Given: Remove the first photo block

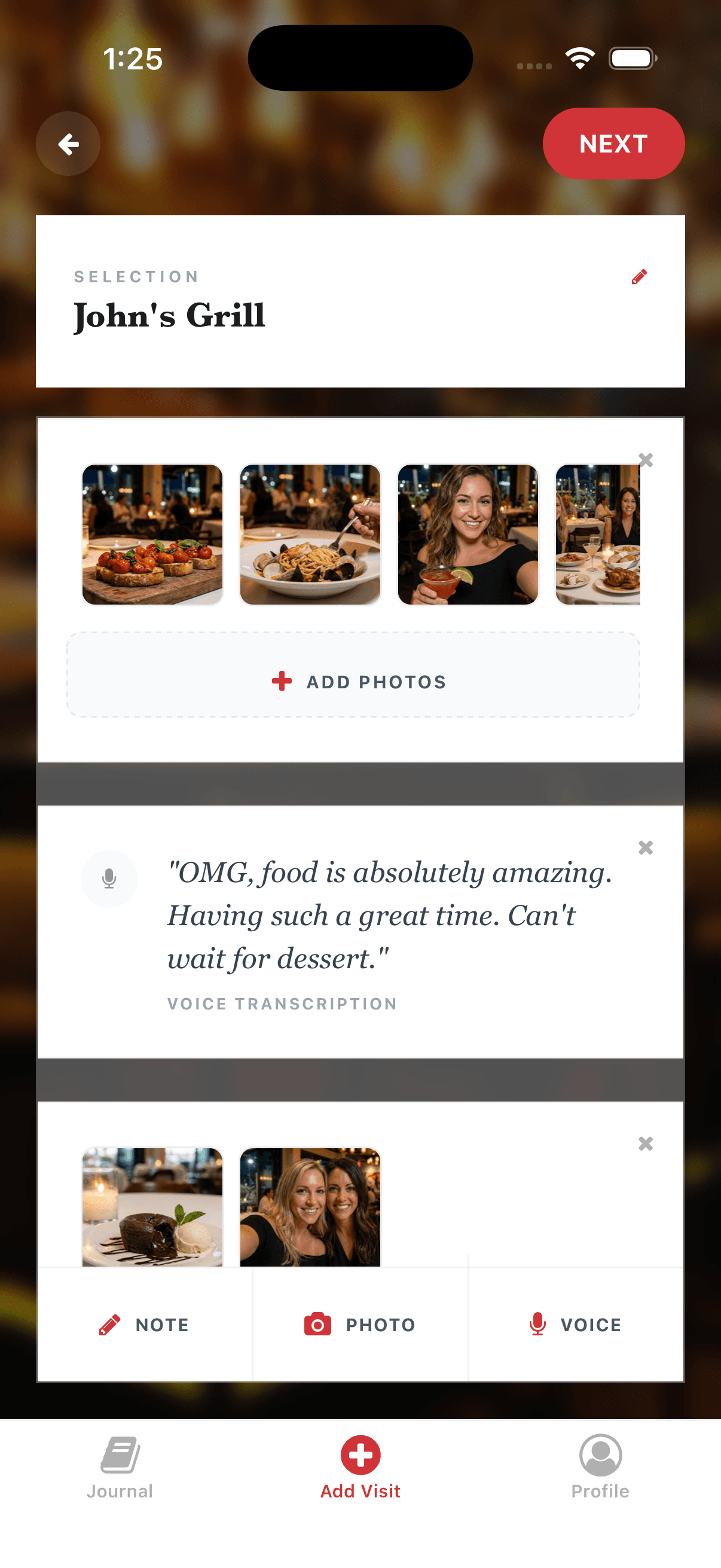Looking at the screenshot, I should coord(646,460).
